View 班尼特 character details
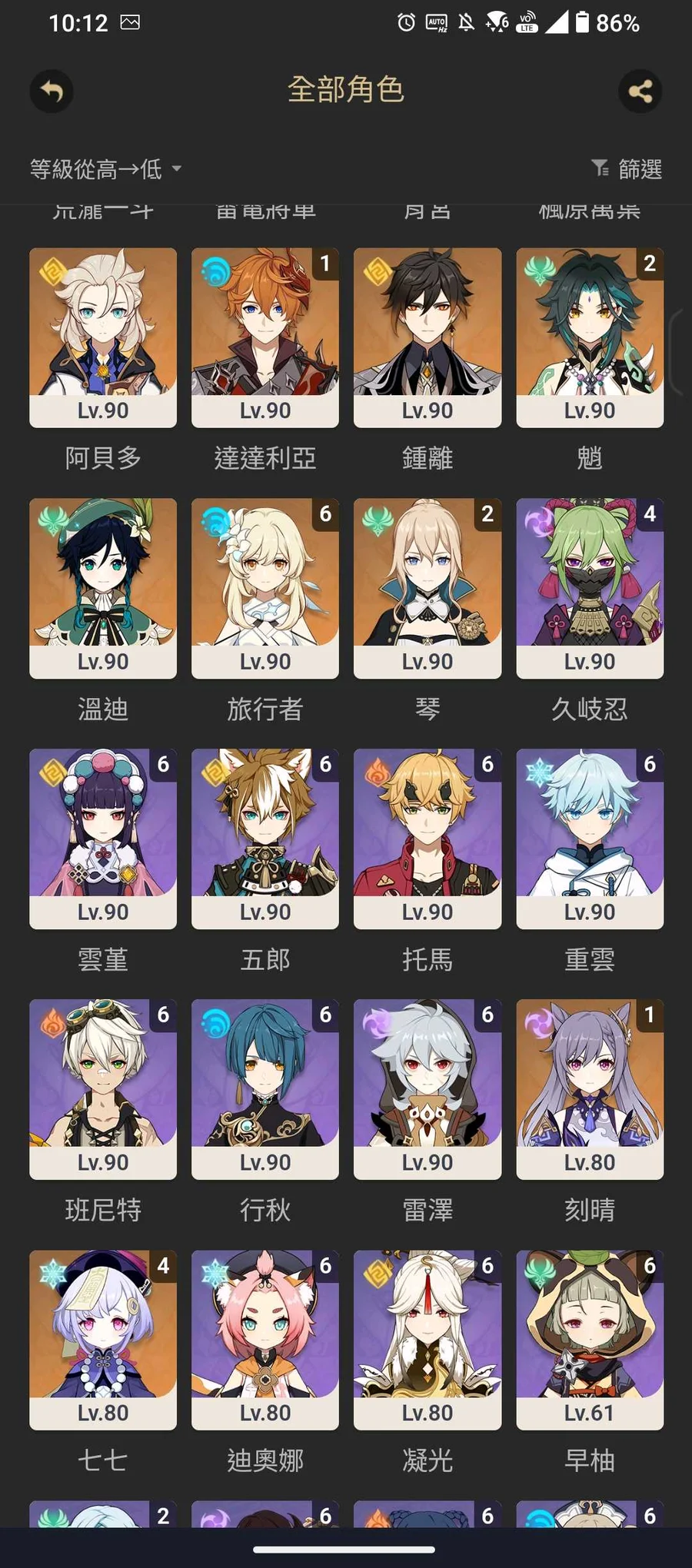The width and height of the screenshot is (692, 1568). tap(103, 1089)
